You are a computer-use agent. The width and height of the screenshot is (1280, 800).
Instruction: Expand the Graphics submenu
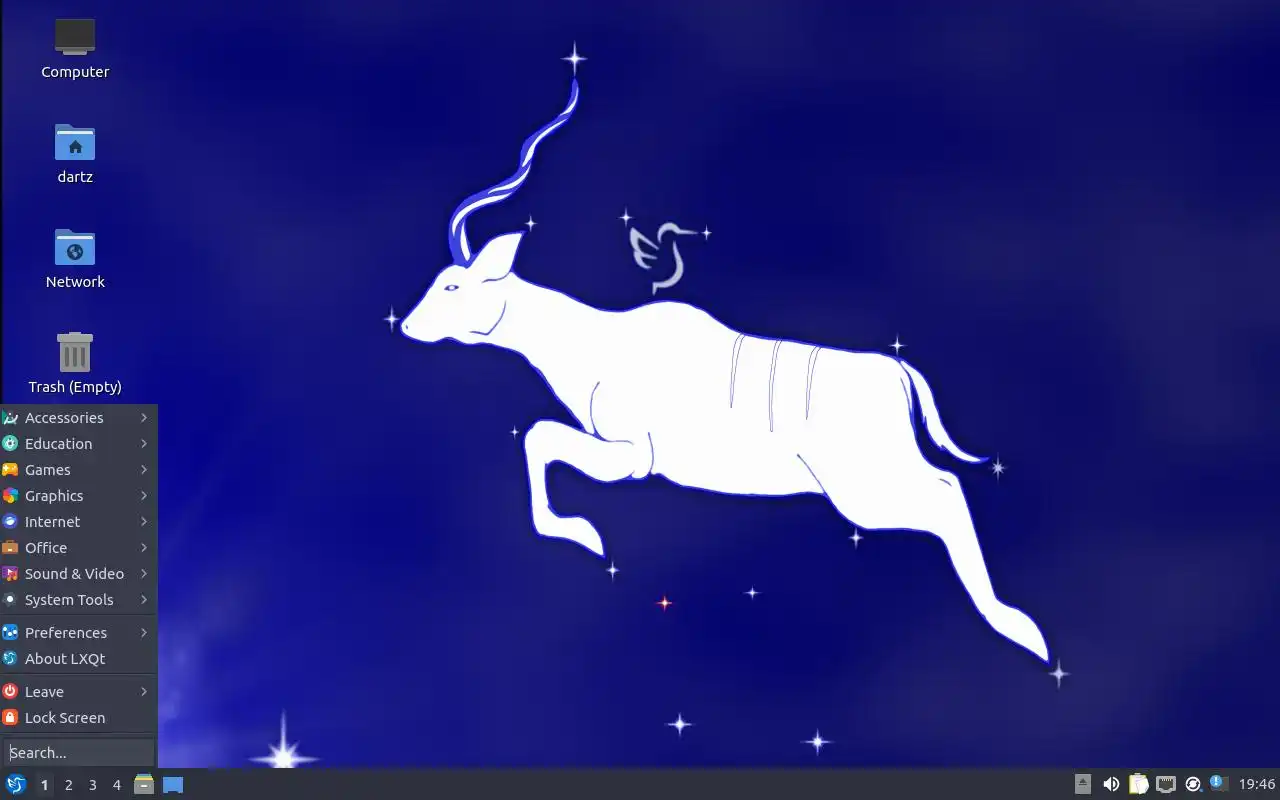(54, 496)
